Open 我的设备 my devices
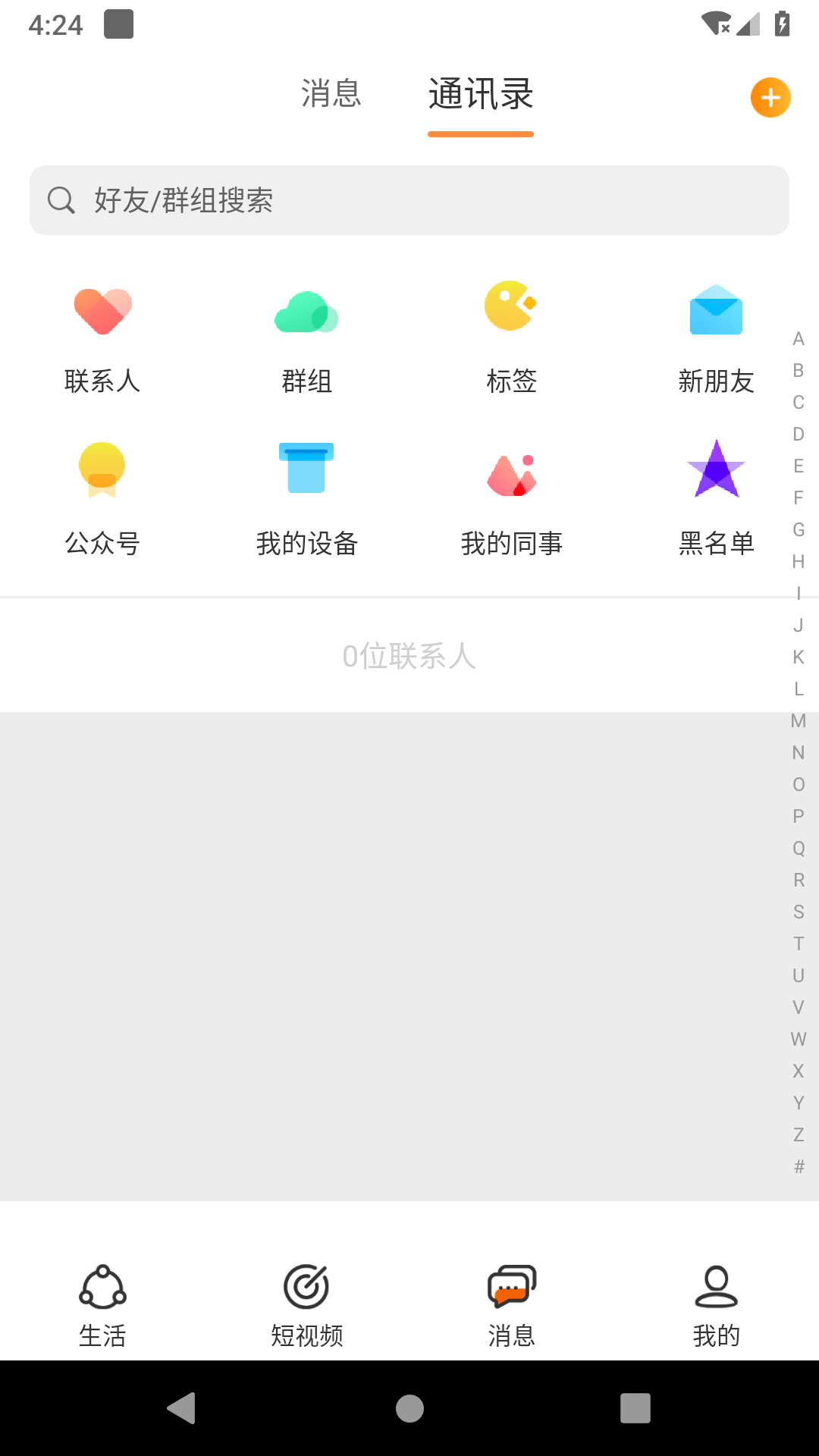The height and width of the screenshot is (1456, 819). (x=307, y=499)
